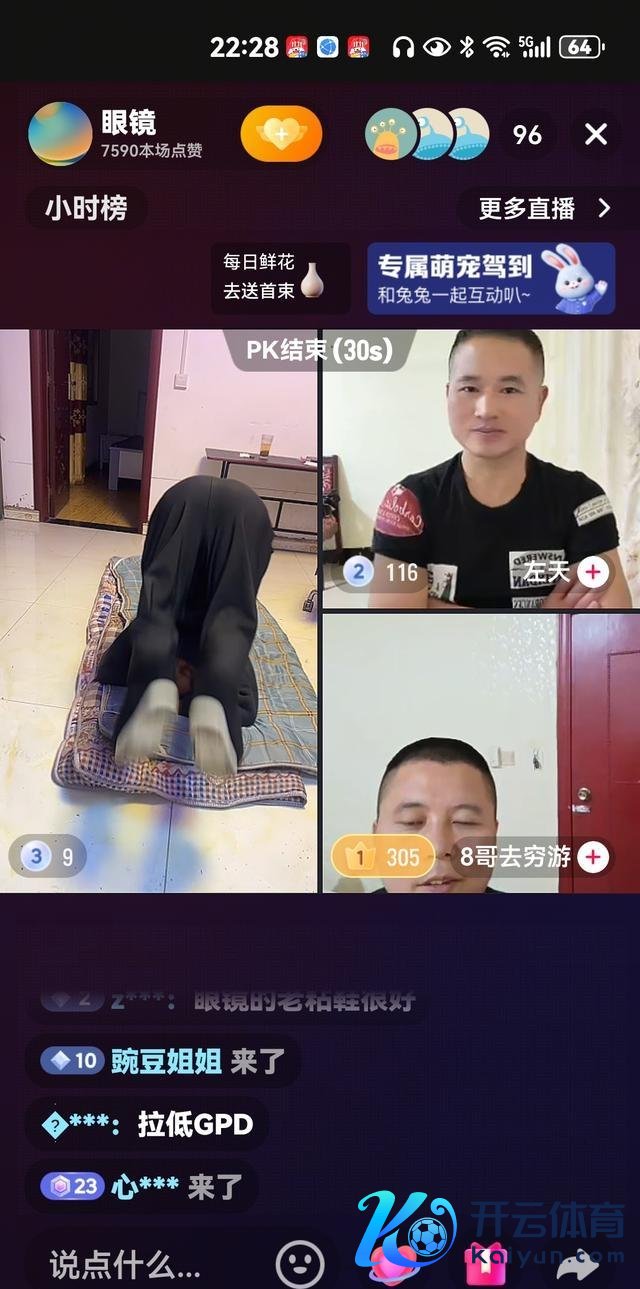Open streamer 眼镜's profile avatar
The width and height of the screenshot is (640, 1289).
click(60, 134)
